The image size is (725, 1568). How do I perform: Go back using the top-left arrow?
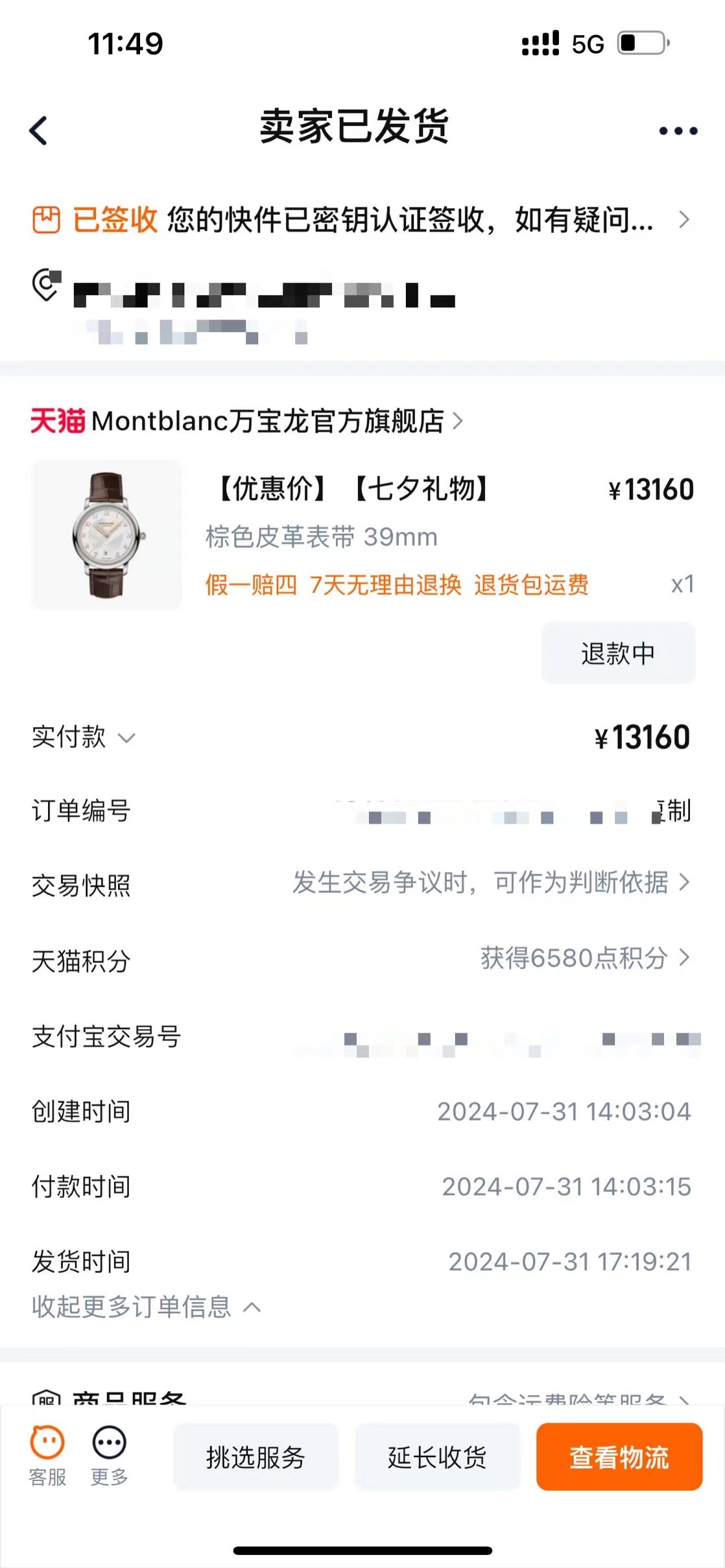click(39, 130)
